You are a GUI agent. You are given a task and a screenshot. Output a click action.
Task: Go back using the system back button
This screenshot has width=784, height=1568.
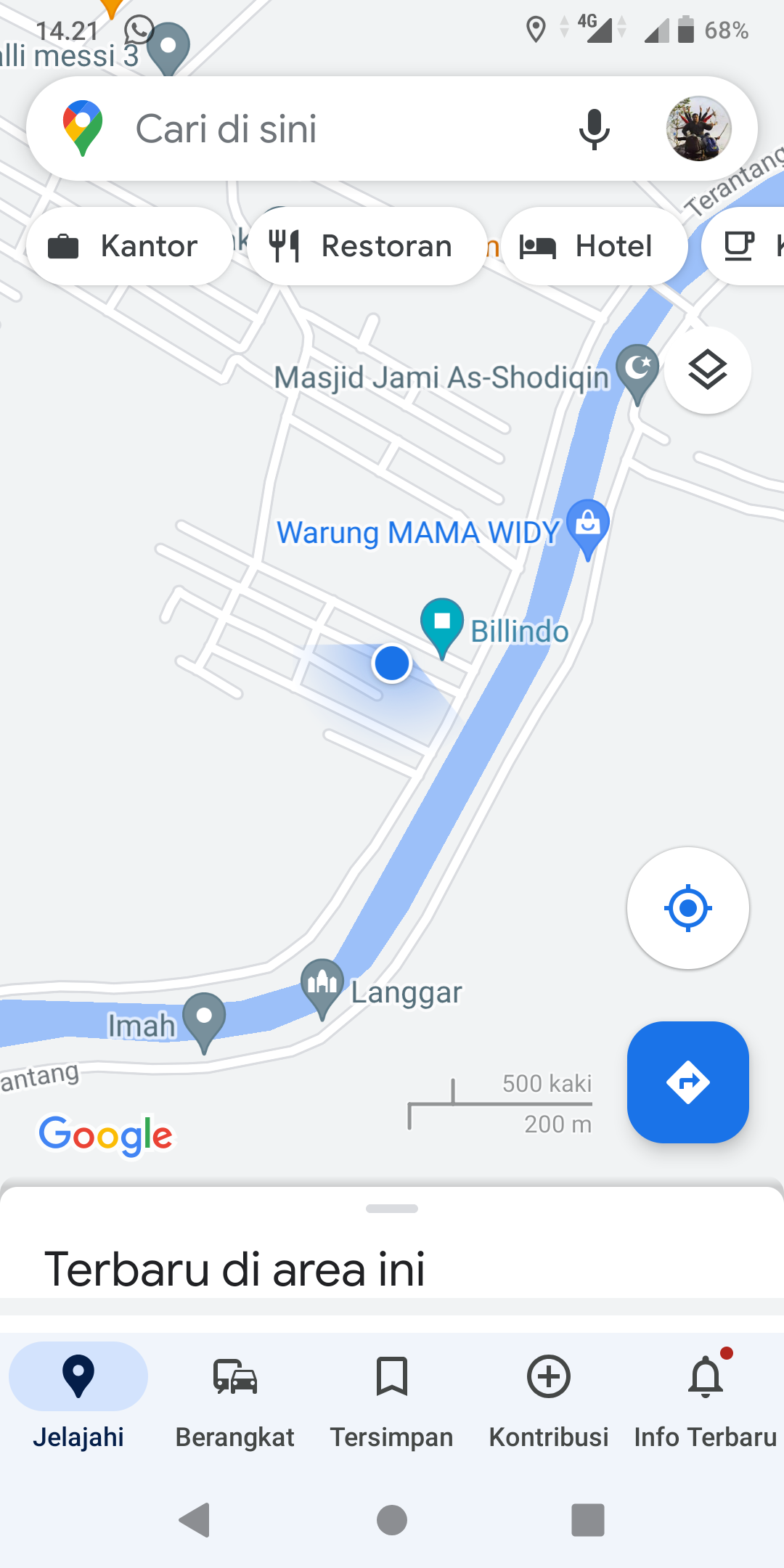(x=195, y=1519)
